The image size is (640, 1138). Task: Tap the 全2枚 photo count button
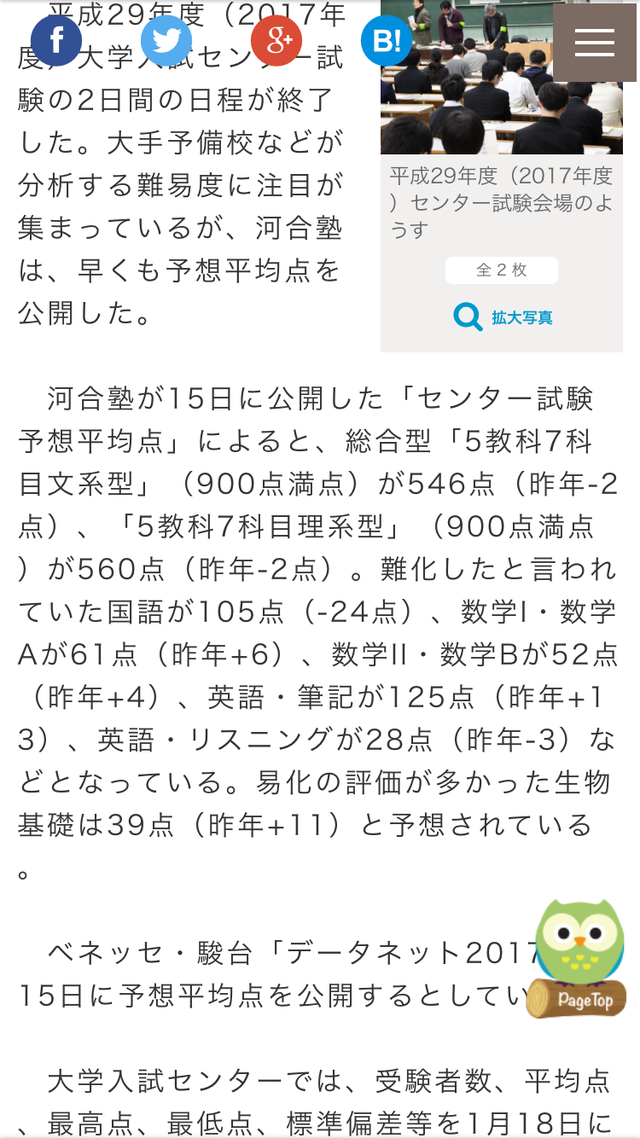(x=501, y=271)
